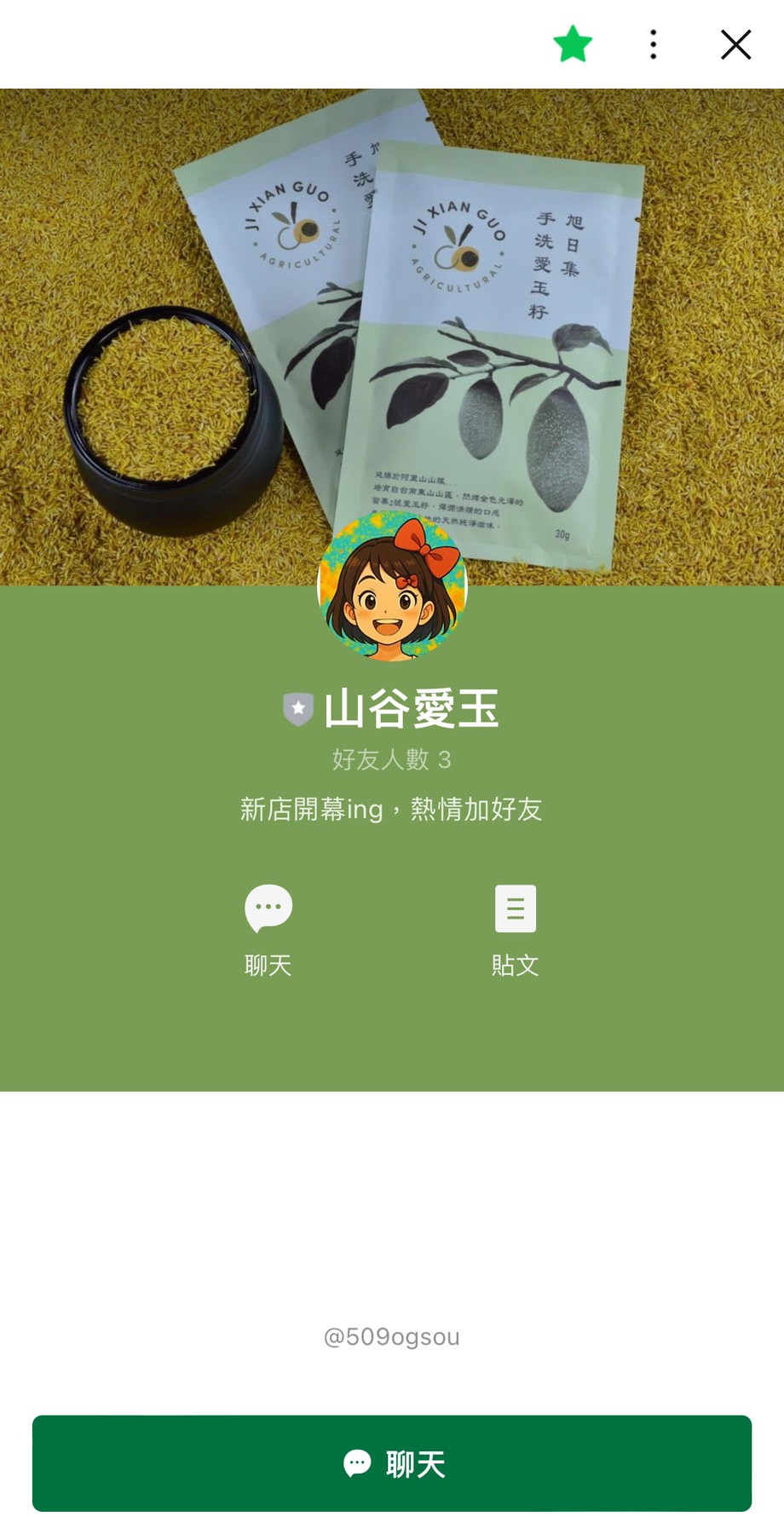Tap the 聊天 speech bubble icon
The image size is (784, 1517).
268,908
